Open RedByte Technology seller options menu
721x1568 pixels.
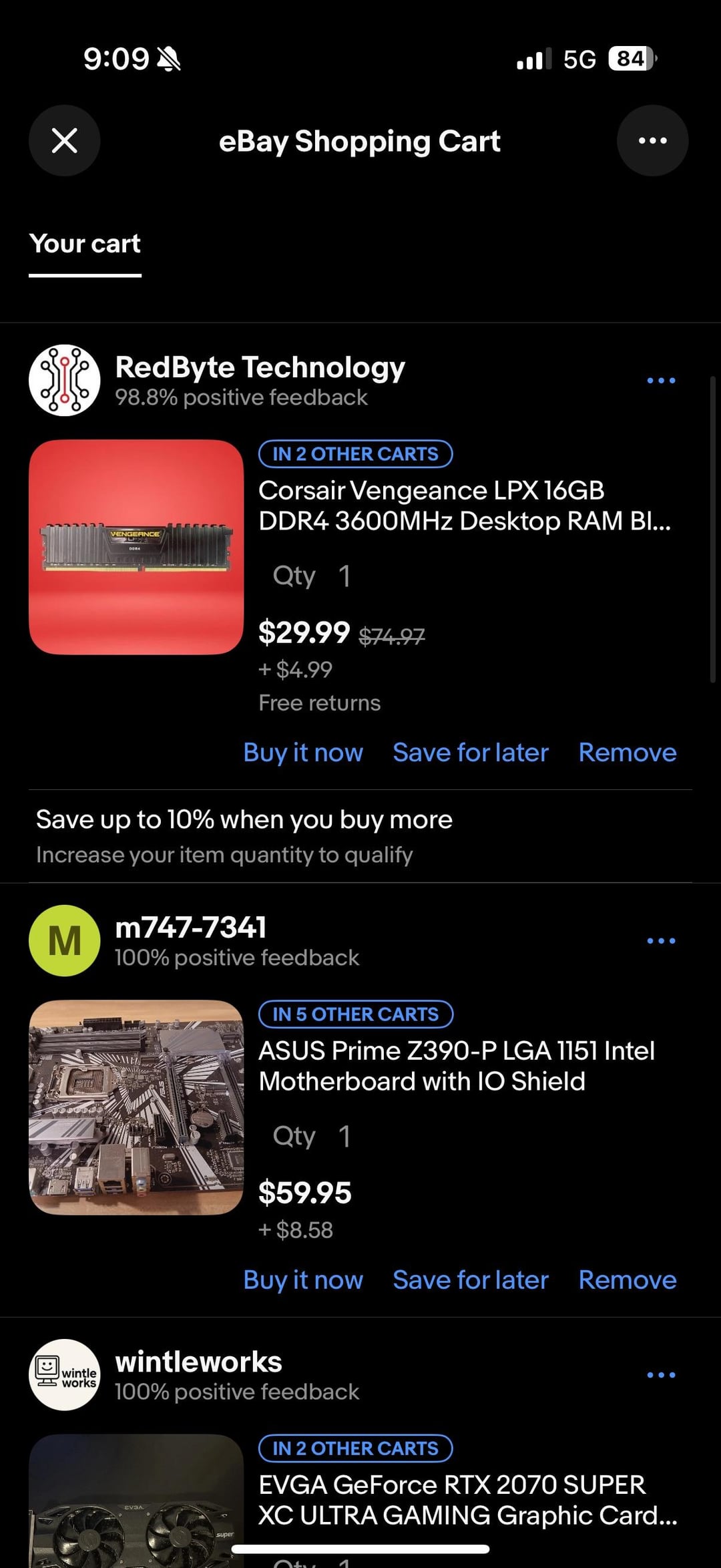(661, 381)
